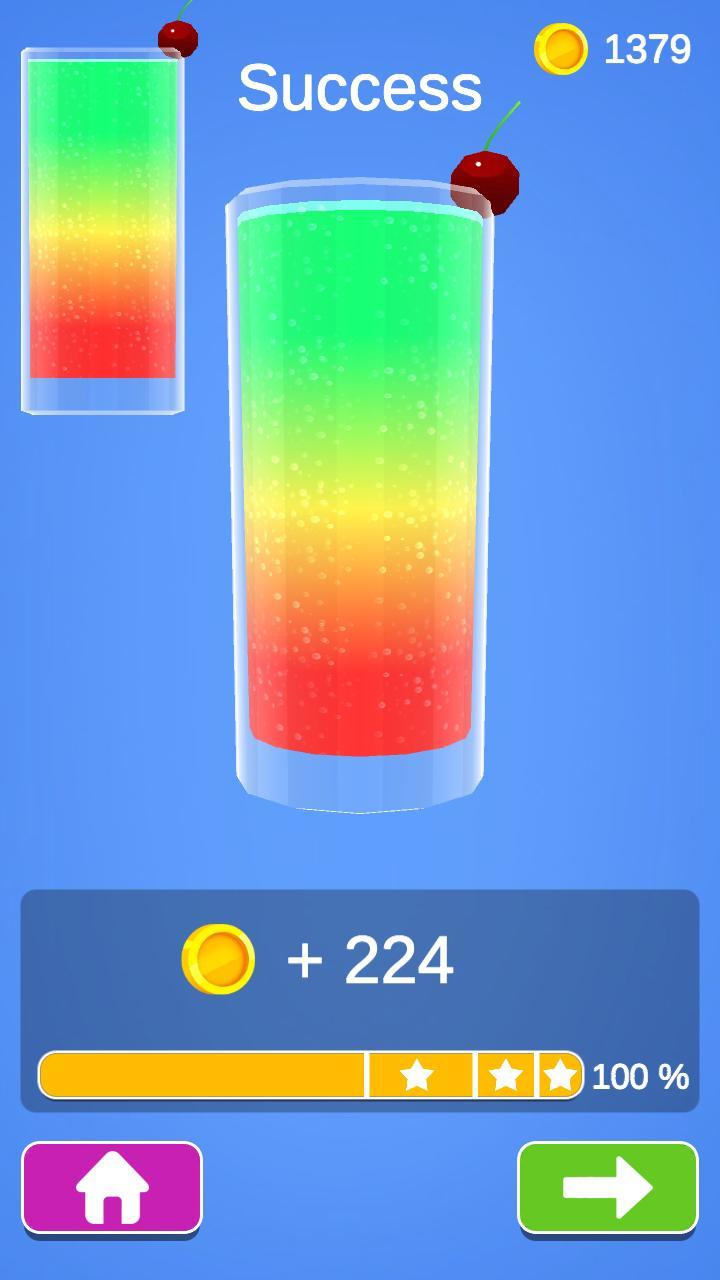This screenshot has height=1280, width=720.
Task: Return to the home menu
Action: pos(112,1187)
